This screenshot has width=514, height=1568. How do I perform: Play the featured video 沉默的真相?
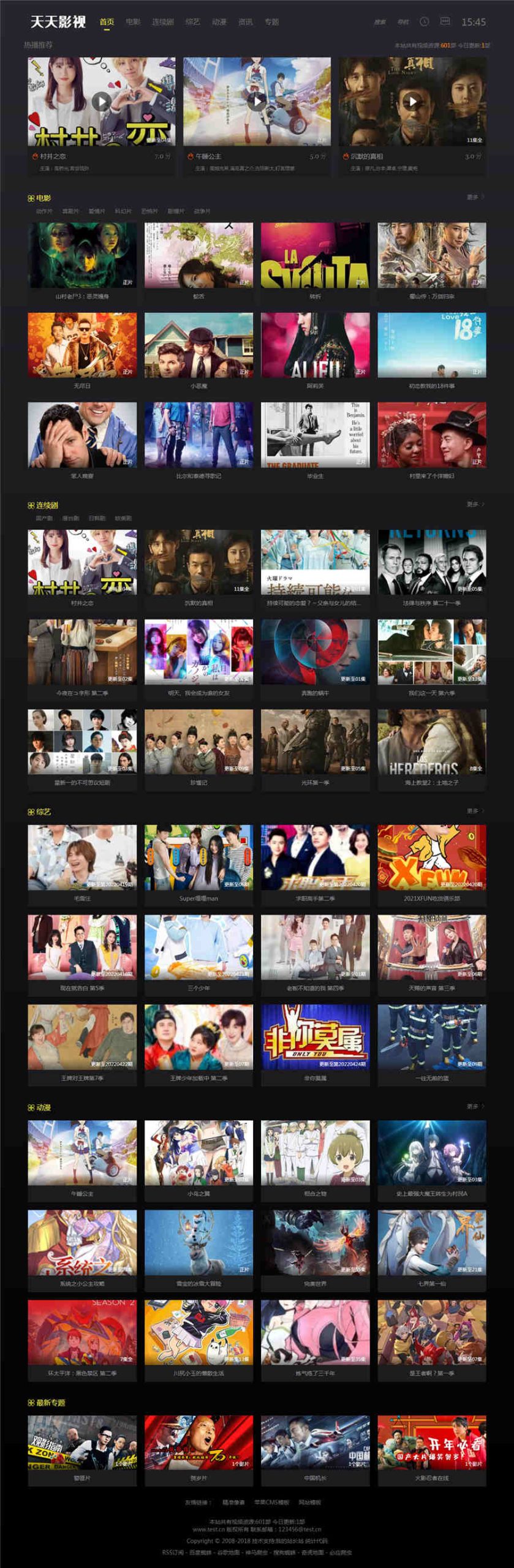point(412,101)
